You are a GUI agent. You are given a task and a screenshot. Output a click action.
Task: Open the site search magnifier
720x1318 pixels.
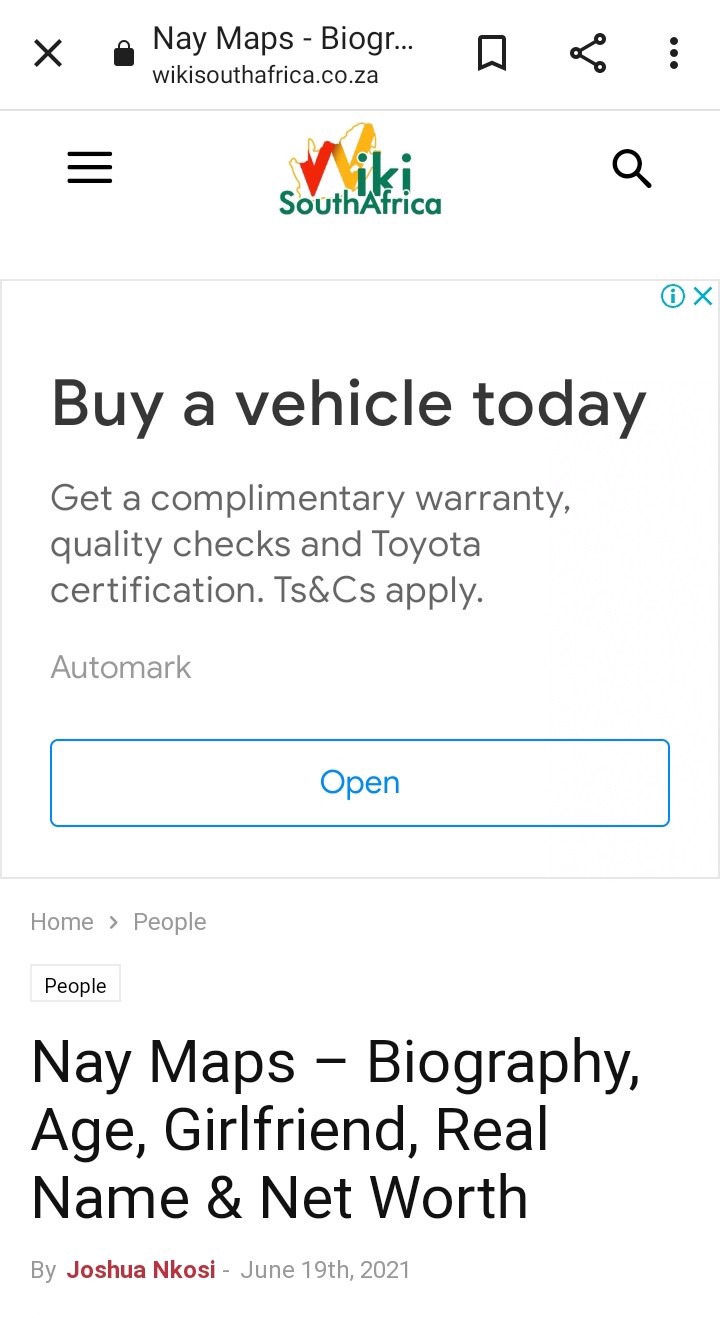pos(632,168)
